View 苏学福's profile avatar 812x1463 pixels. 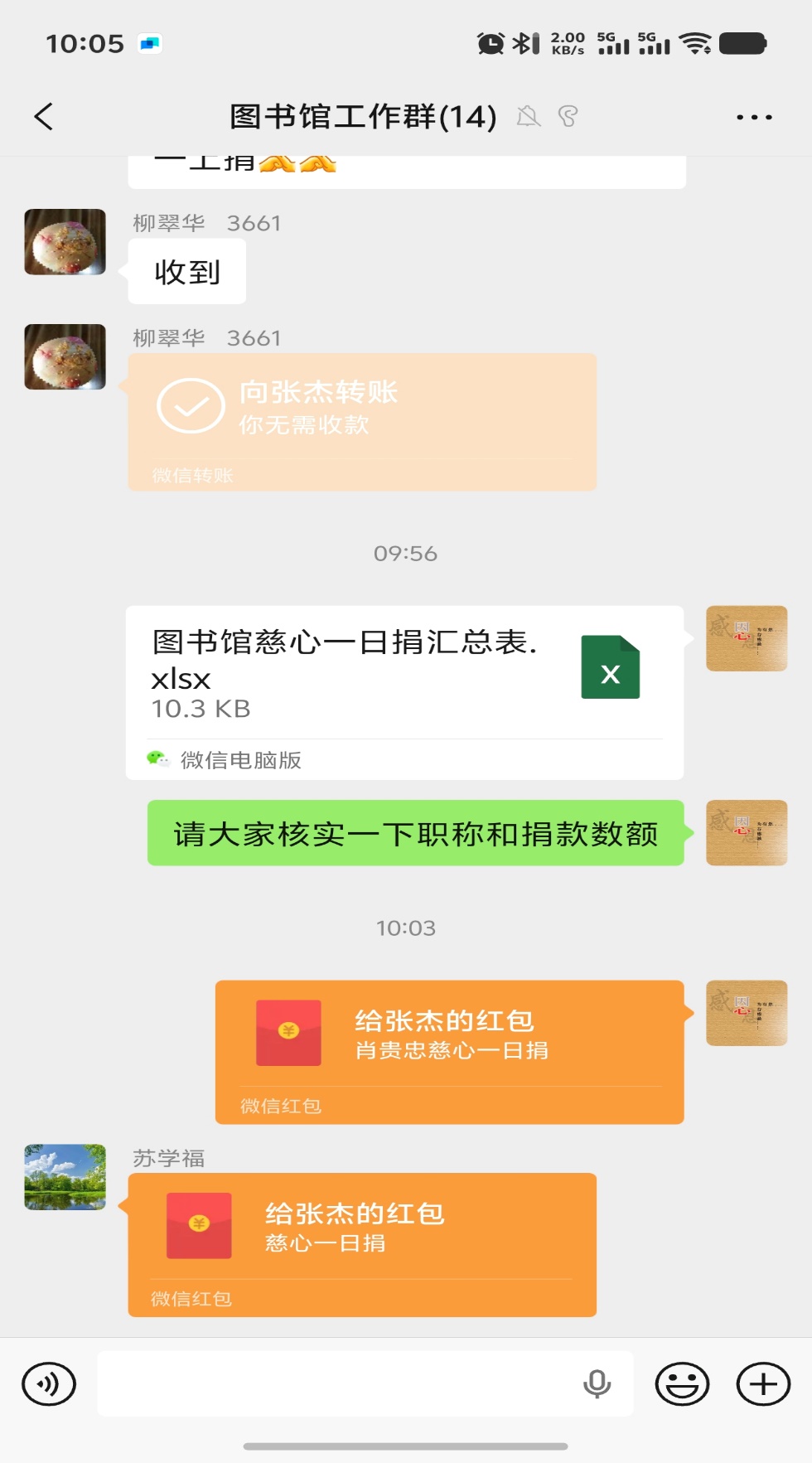pos(65,1177)
